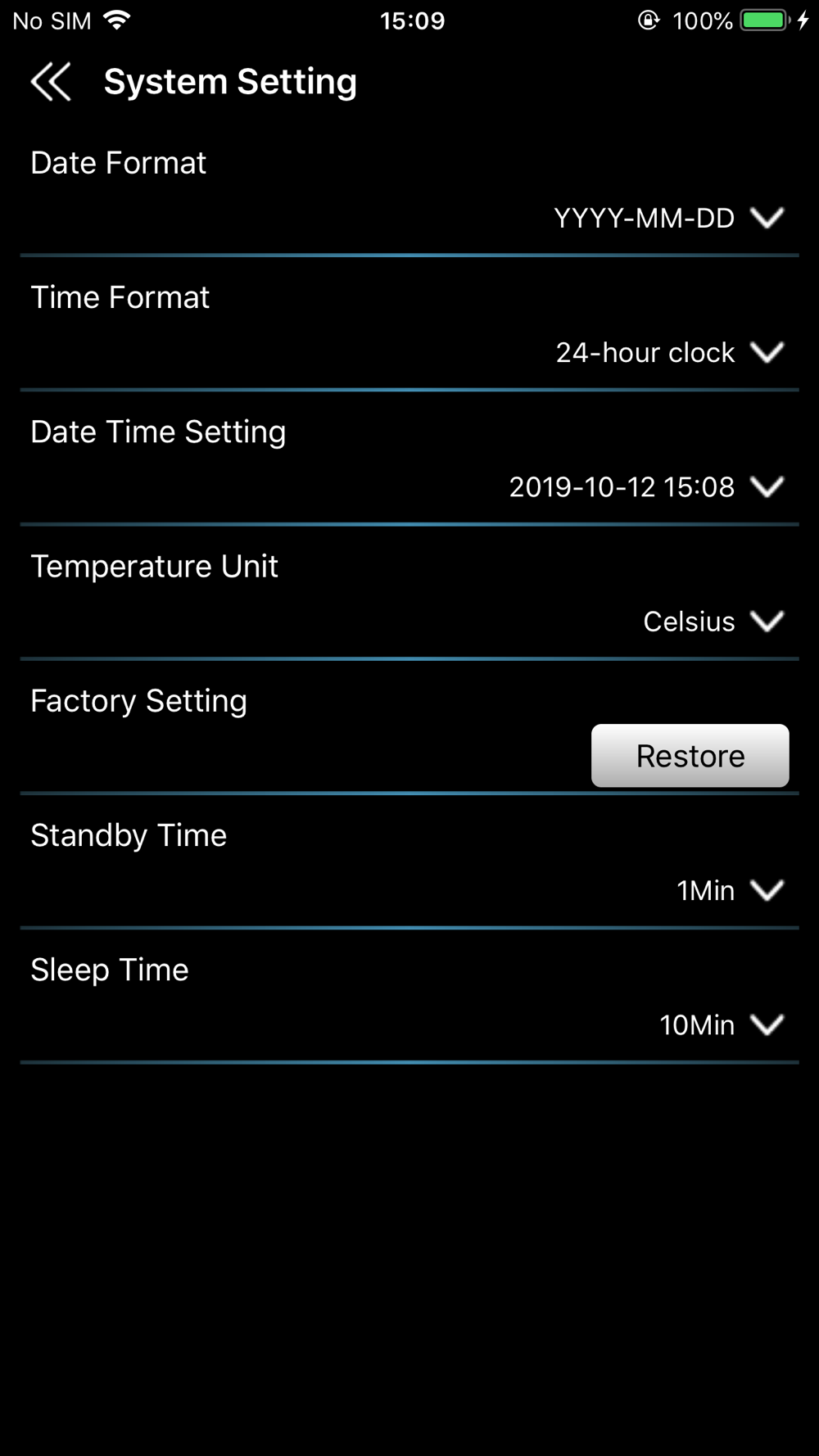The width and height of the screenshot is (819, 1456).
Task: Change the 24-hour clock time format
Action: (670, 352)
